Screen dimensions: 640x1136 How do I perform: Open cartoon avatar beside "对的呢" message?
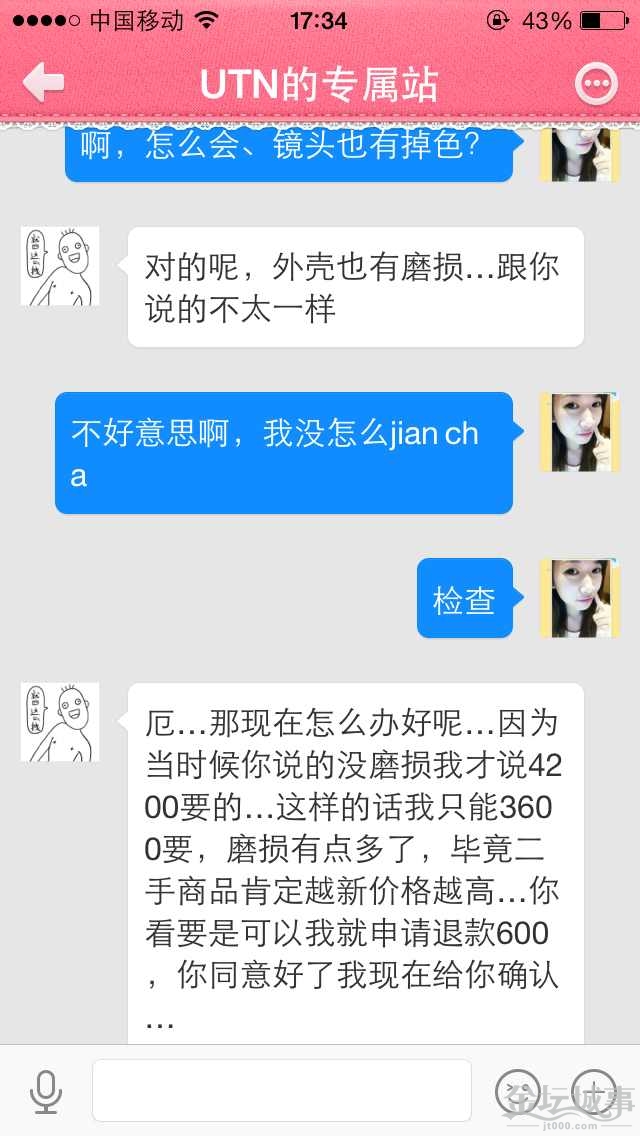60,266
